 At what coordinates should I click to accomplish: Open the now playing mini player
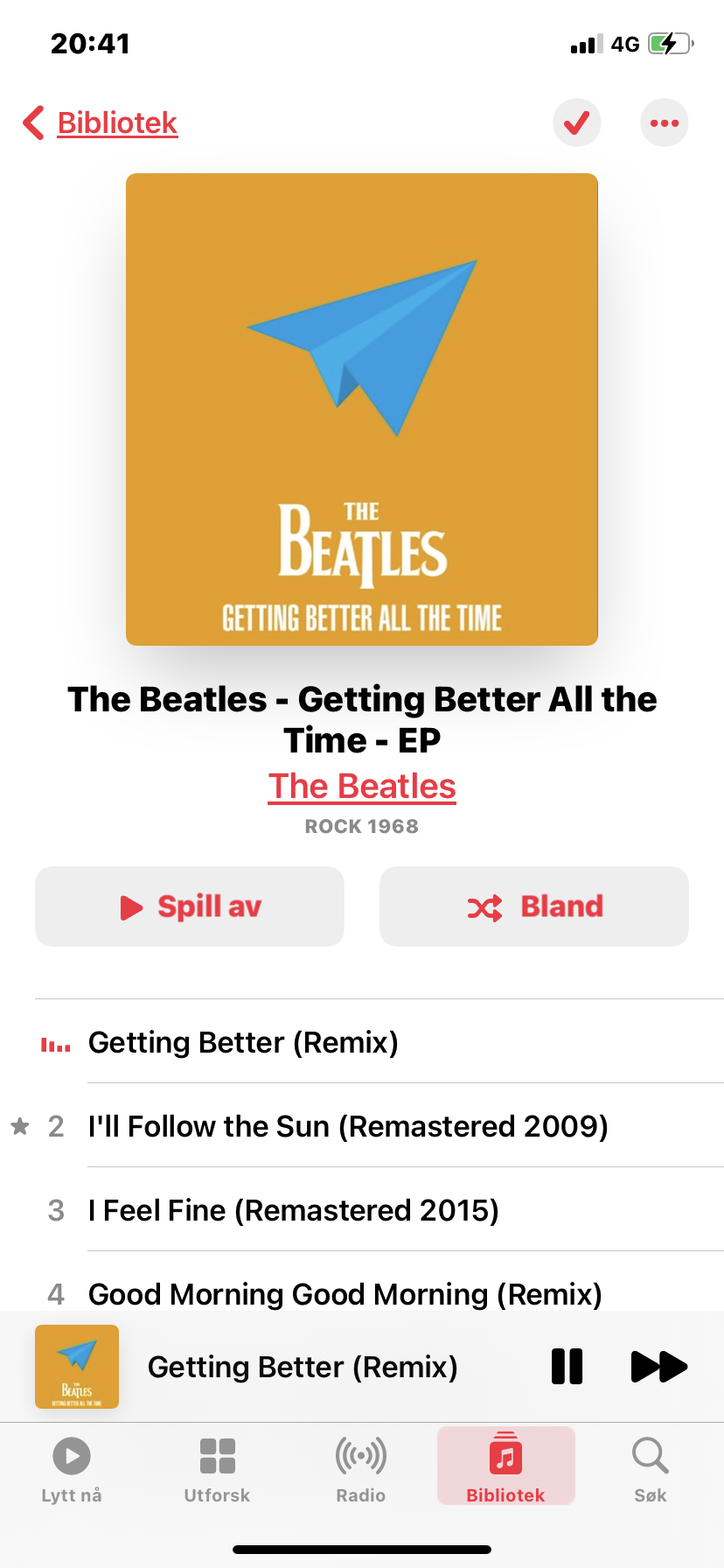pyautogui.click(x=302, y=1367)
